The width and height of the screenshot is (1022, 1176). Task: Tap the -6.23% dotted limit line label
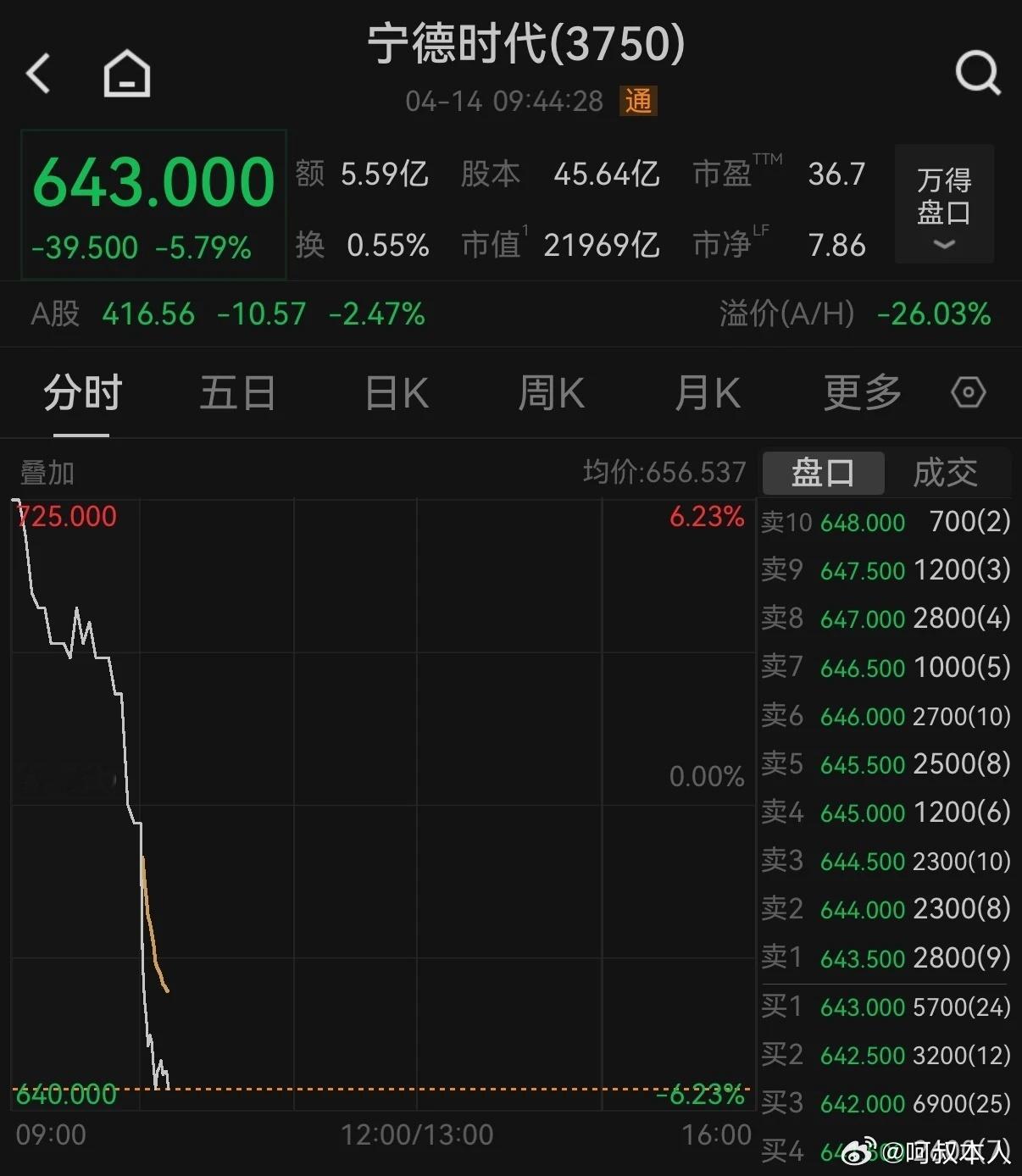706,1093
